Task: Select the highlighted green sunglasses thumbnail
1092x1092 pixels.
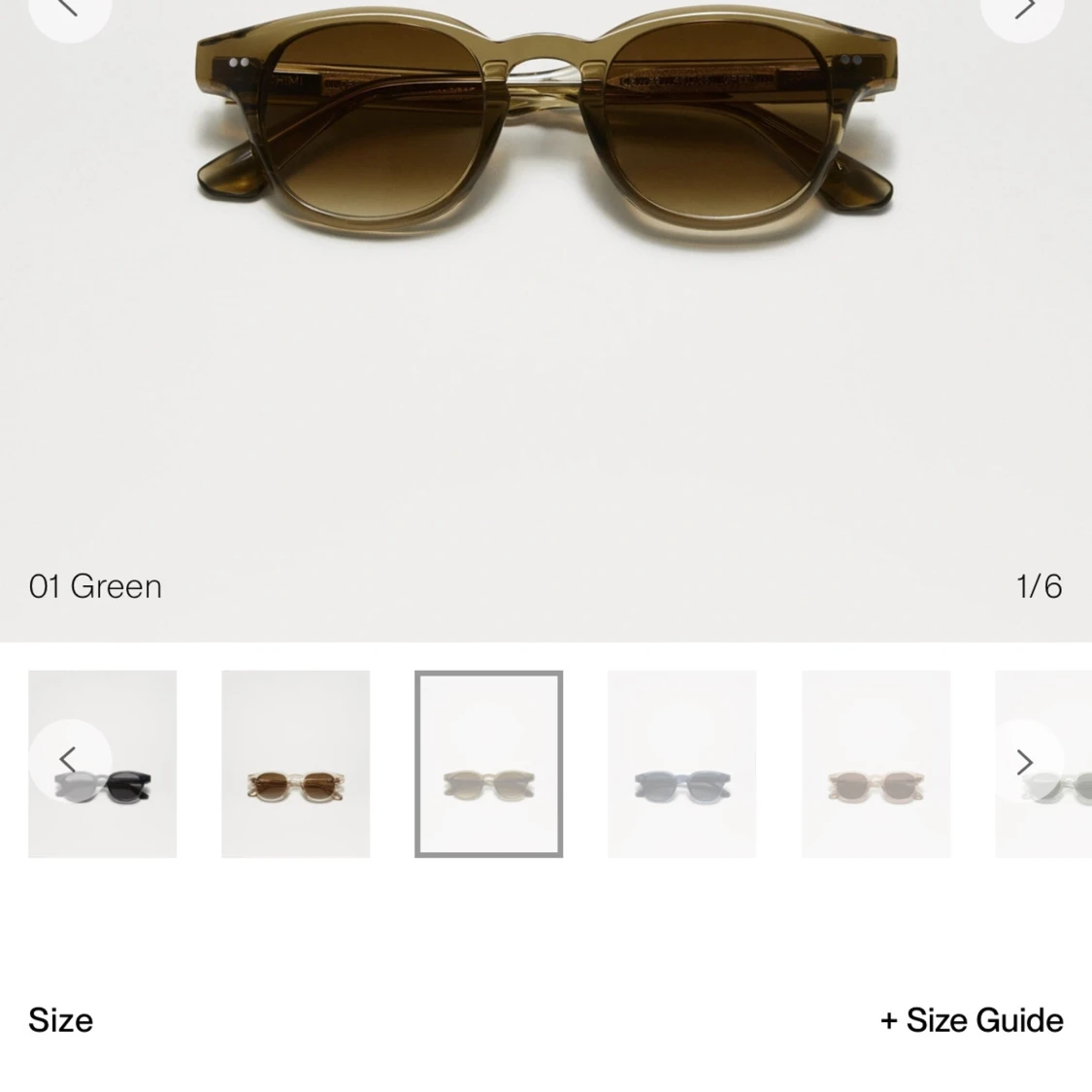Action: pyautogui.click(x=488, y=764)
